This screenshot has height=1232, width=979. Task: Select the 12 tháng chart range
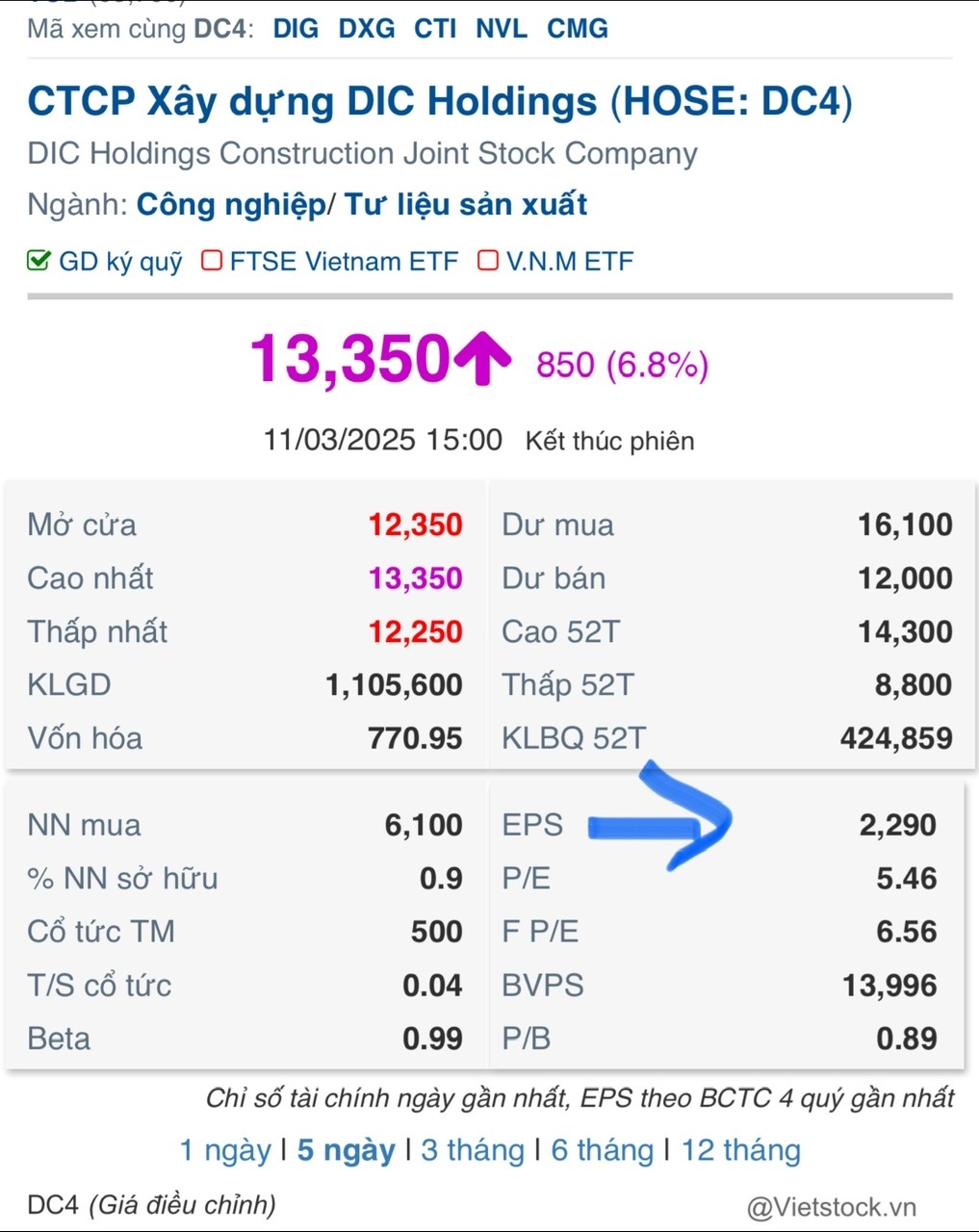741,1150
